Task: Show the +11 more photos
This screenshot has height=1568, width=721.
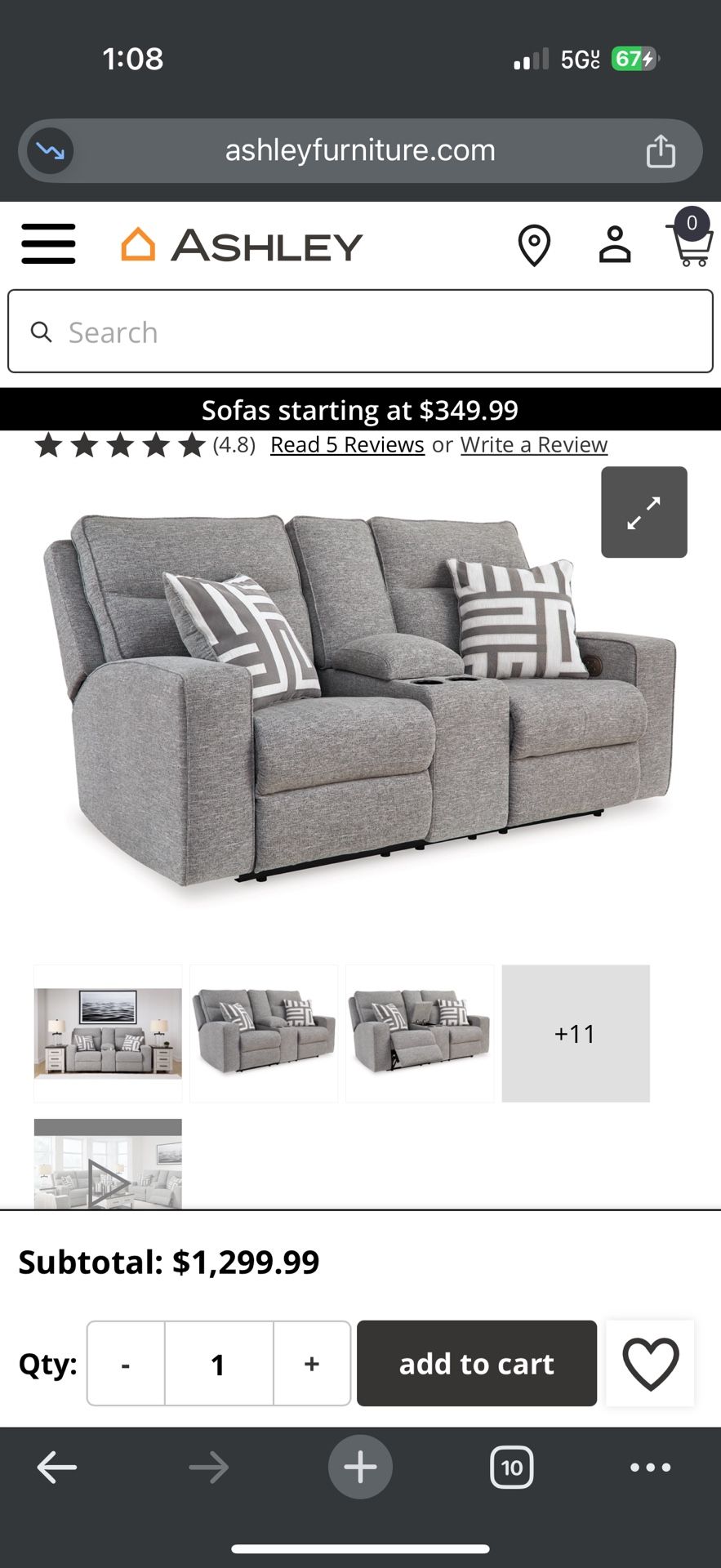Action: (576, 1033)
